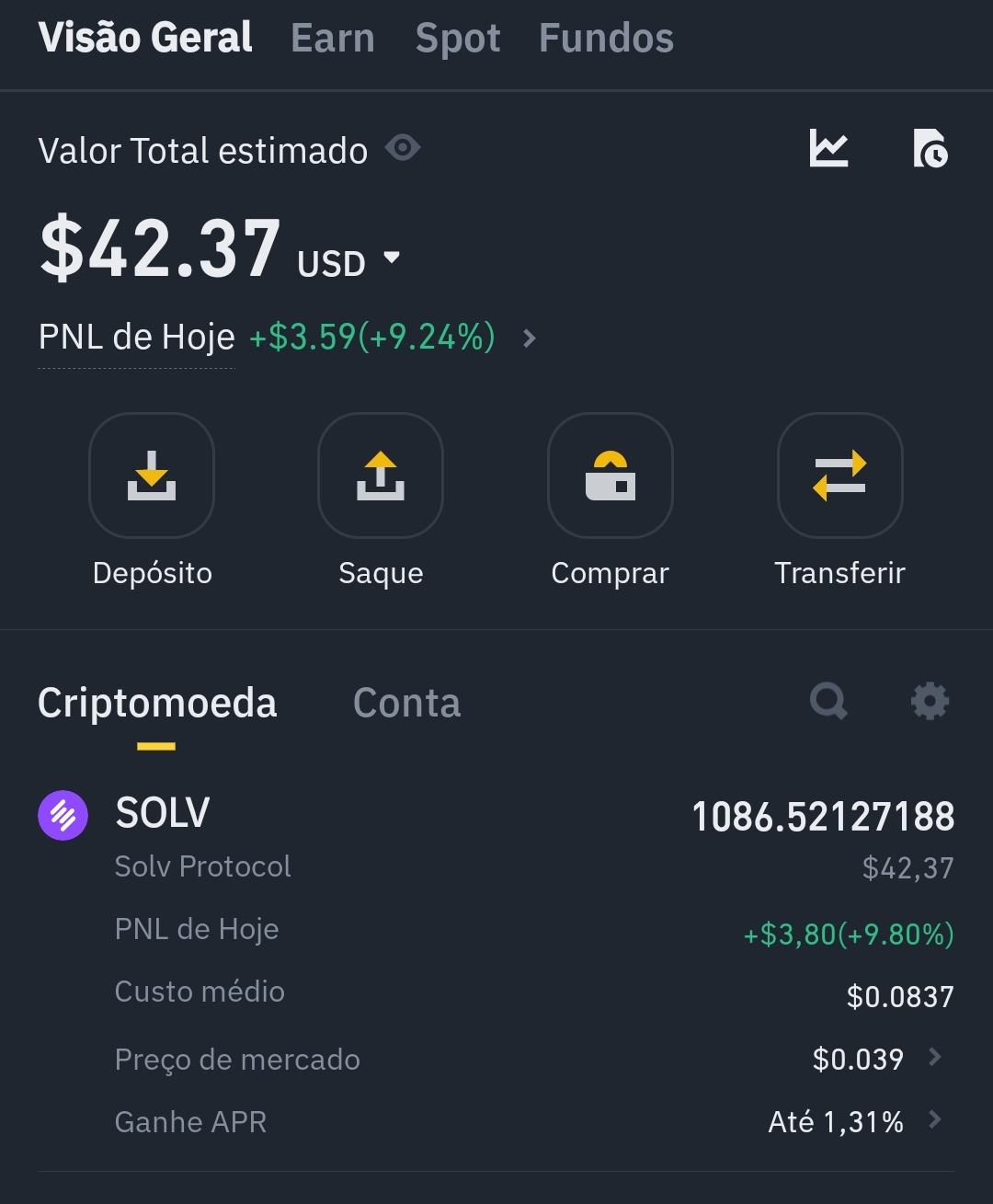Hide the estimated total balance

[403, 148]
